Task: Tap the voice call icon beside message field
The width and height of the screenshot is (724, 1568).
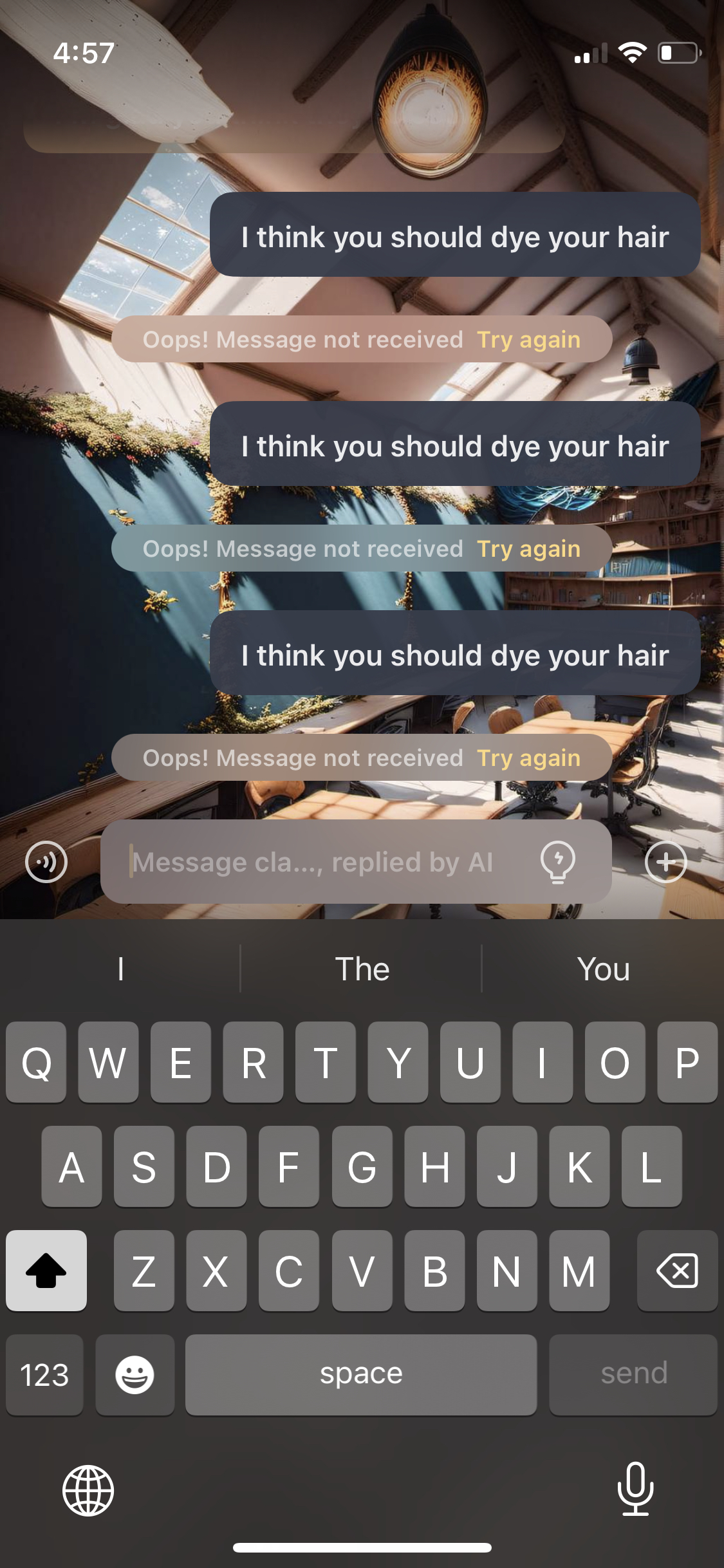Action: tap(46, 862)
